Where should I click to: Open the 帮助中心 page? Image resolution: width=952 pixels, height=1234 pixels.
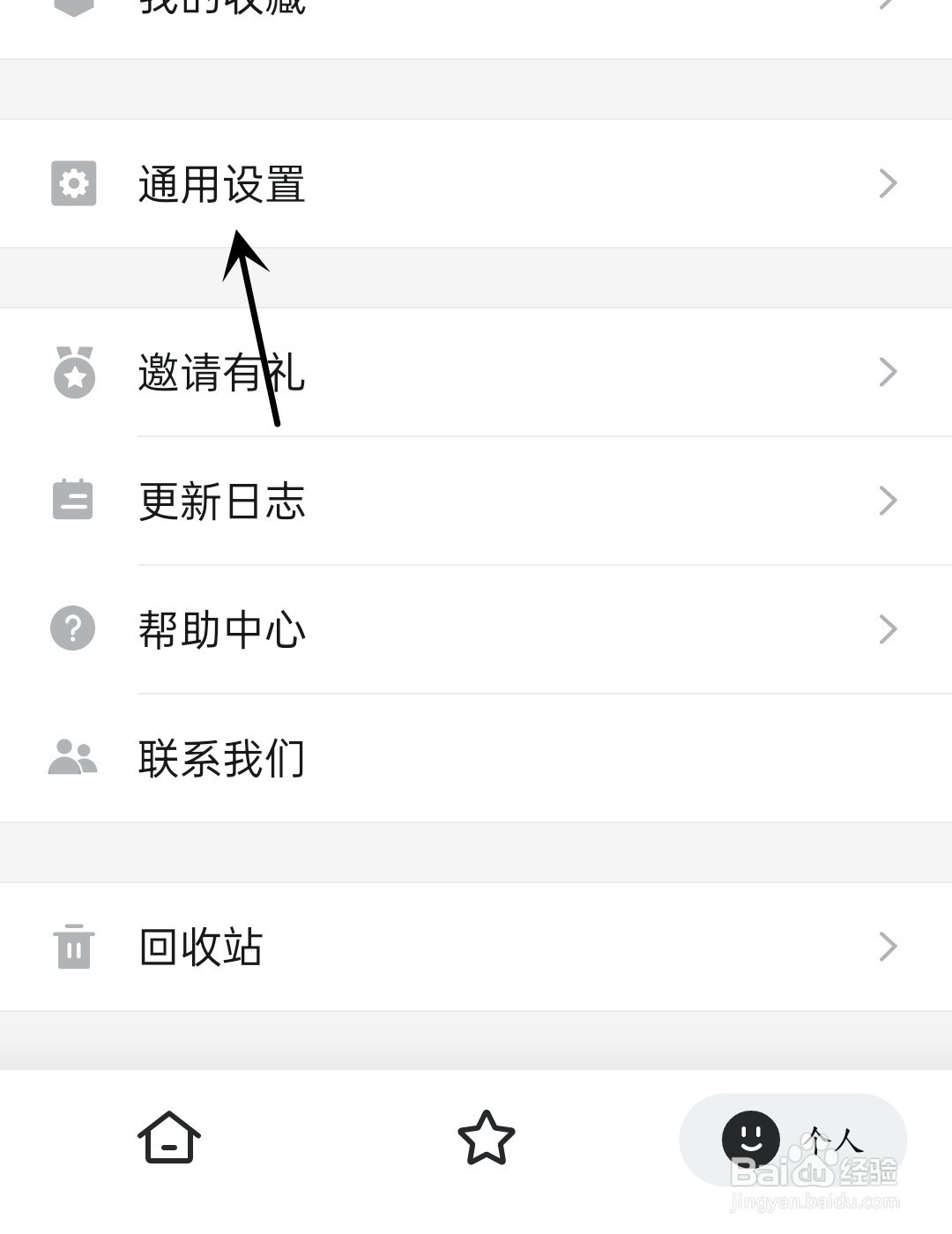222,628
